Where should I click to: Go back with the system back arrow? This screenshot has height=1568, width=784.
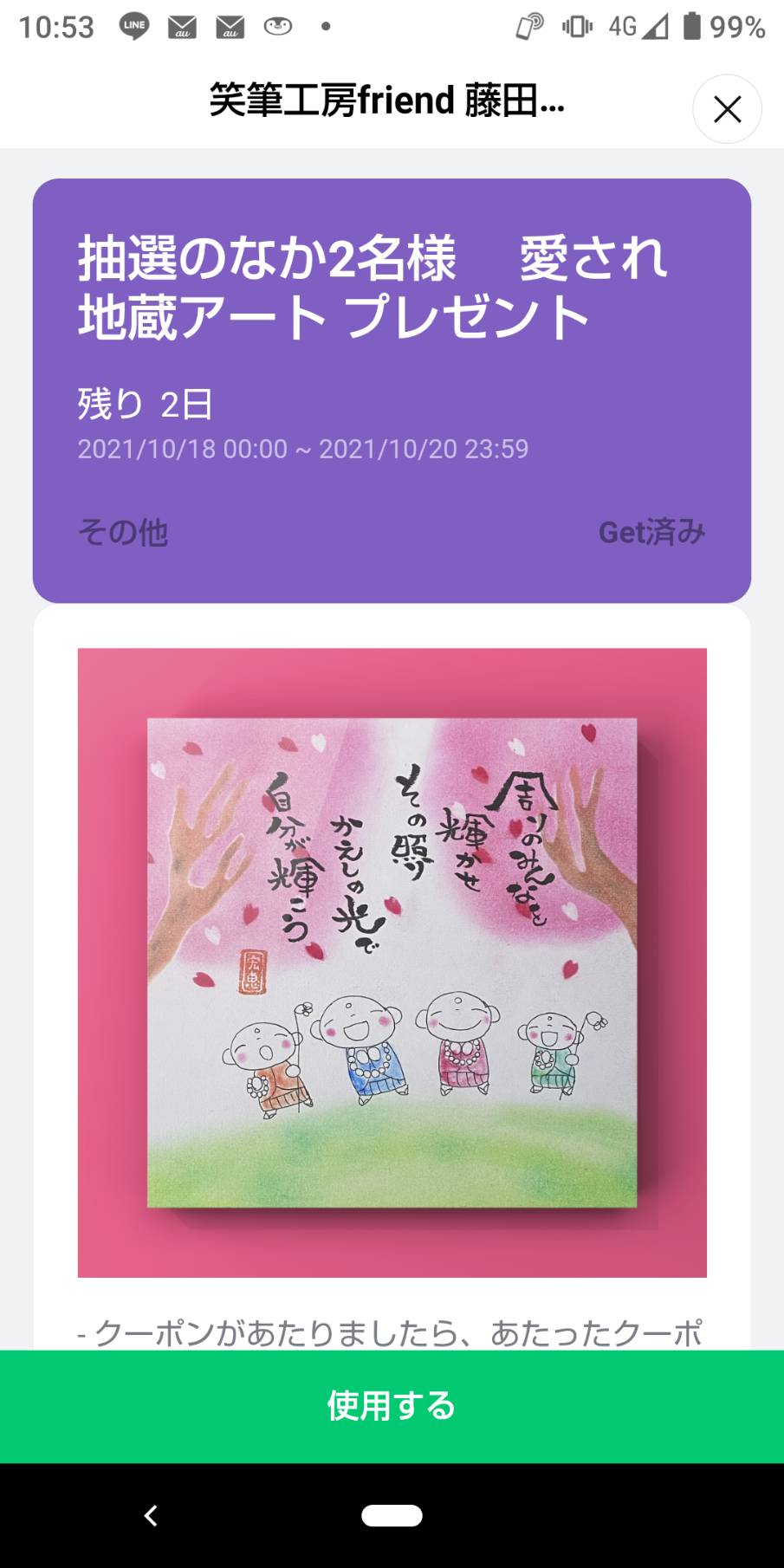(x=151, y=1515)
